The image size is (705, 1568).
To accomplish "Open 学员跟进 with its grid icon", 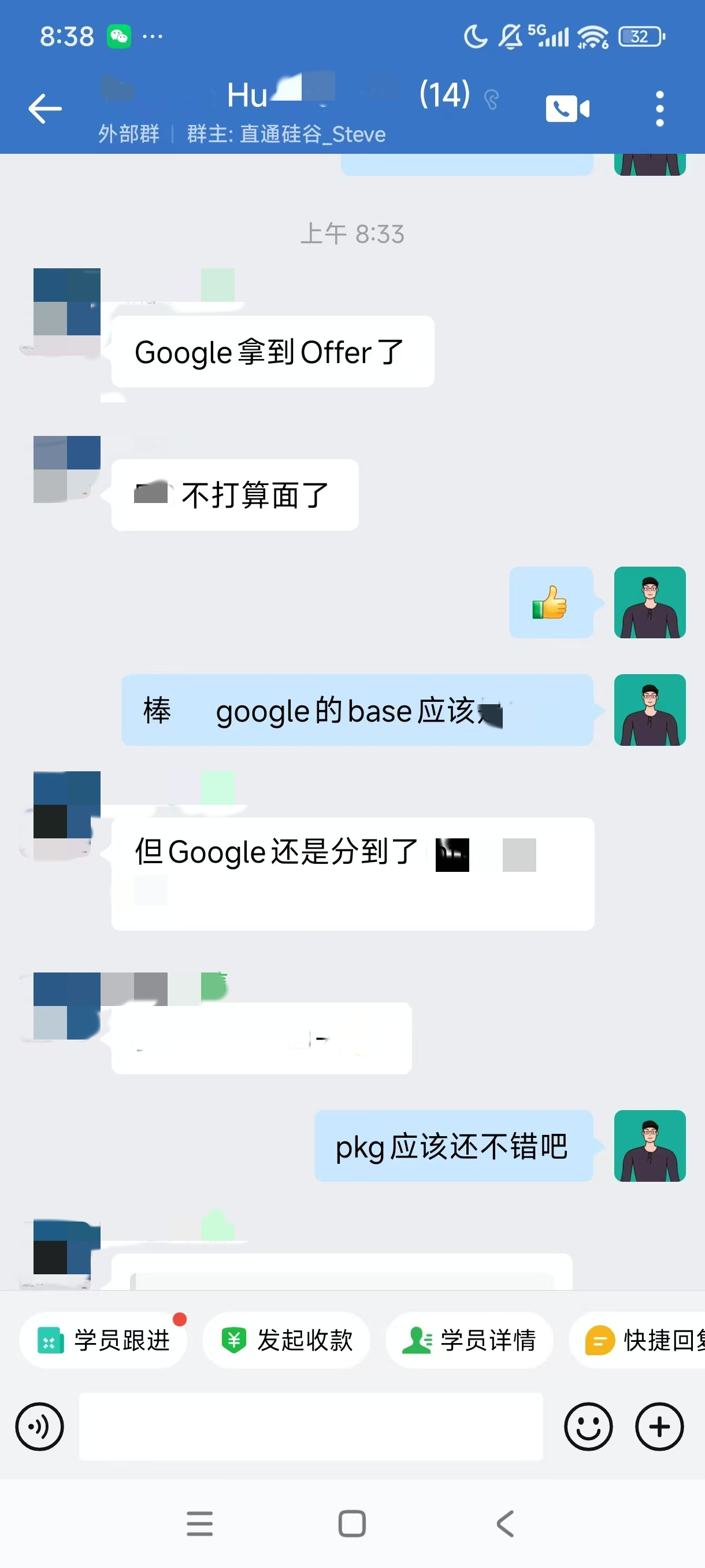I will click(x=103, y=1340).
